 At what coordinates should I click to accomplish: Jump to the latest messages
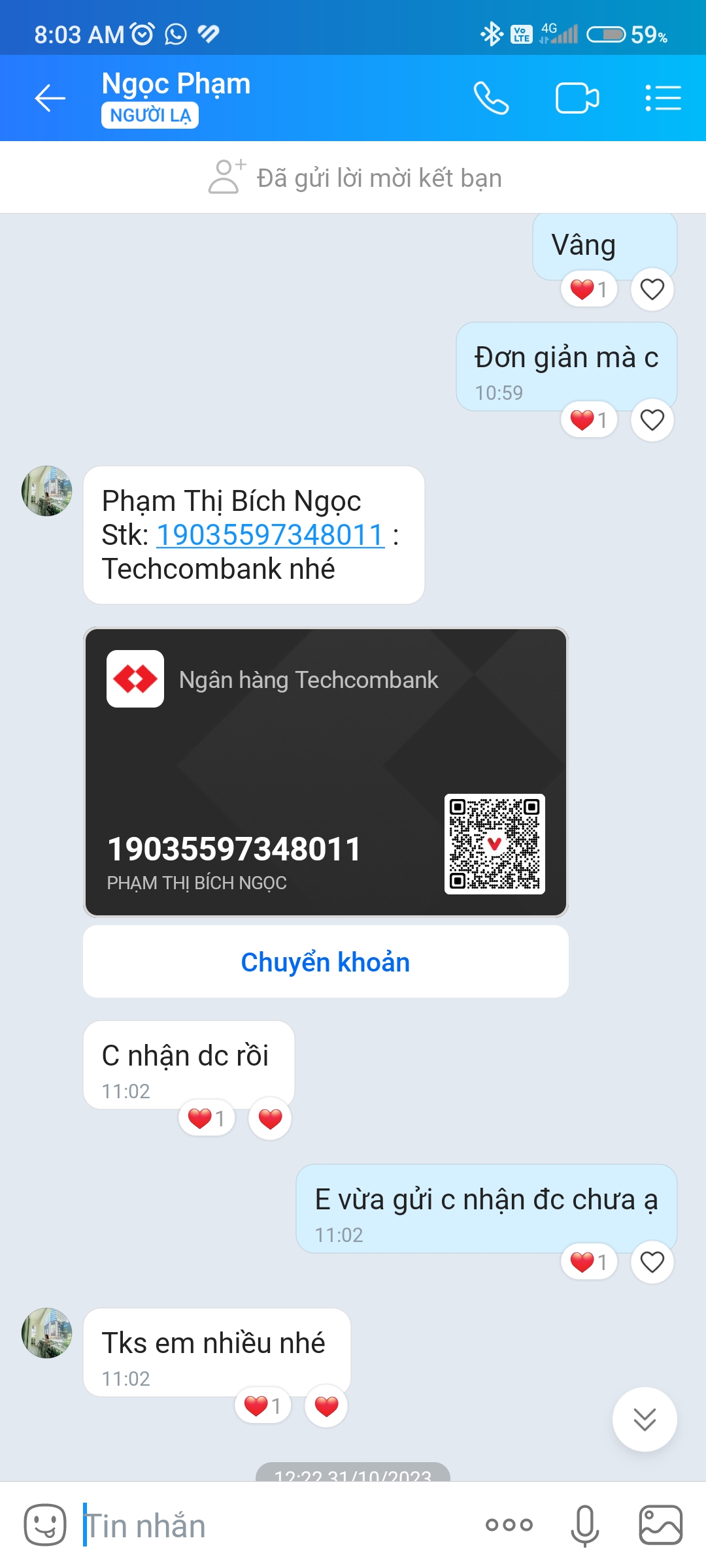[x=644, y=1419]
